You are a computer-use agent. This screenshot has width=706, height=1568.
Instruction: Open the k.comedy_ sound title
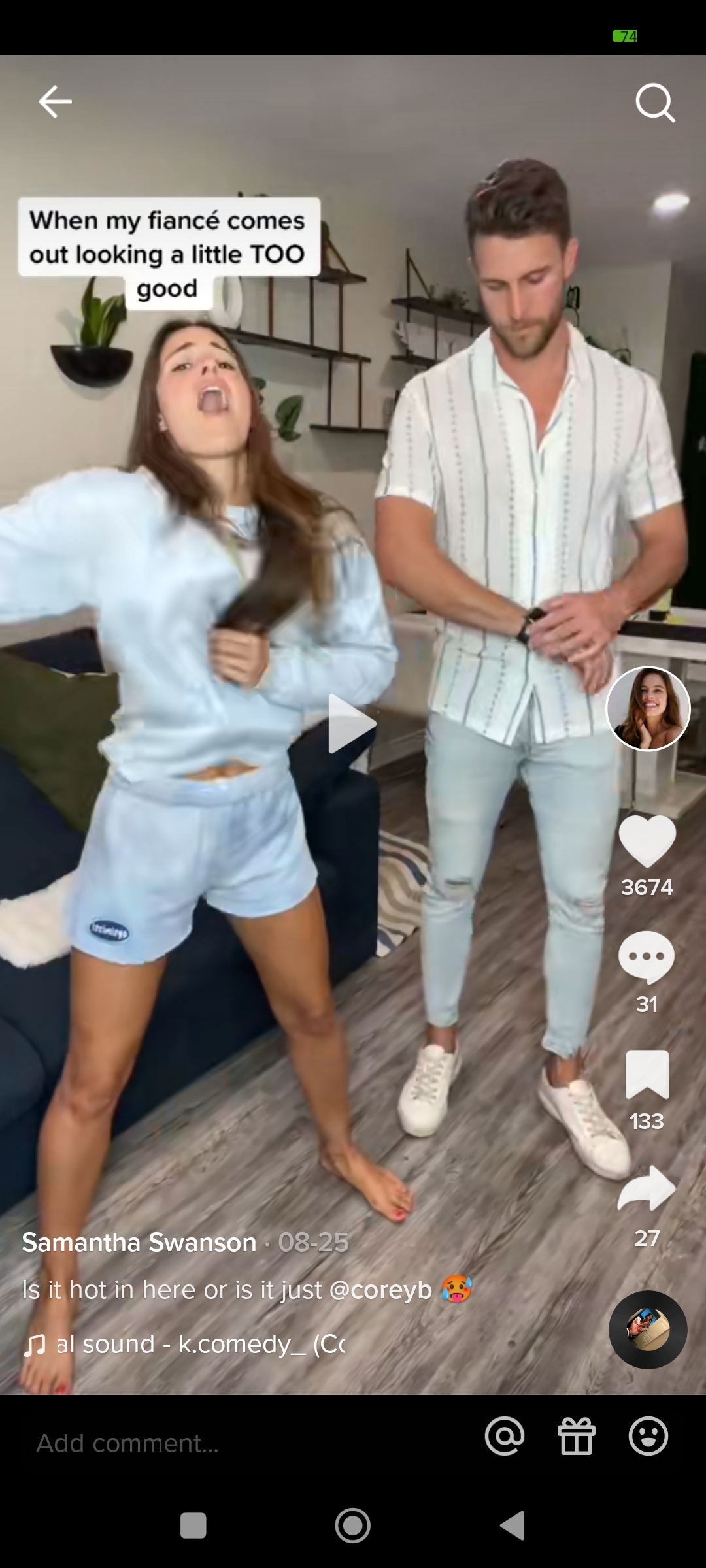pyautogui.click(x=201, y=1344)
